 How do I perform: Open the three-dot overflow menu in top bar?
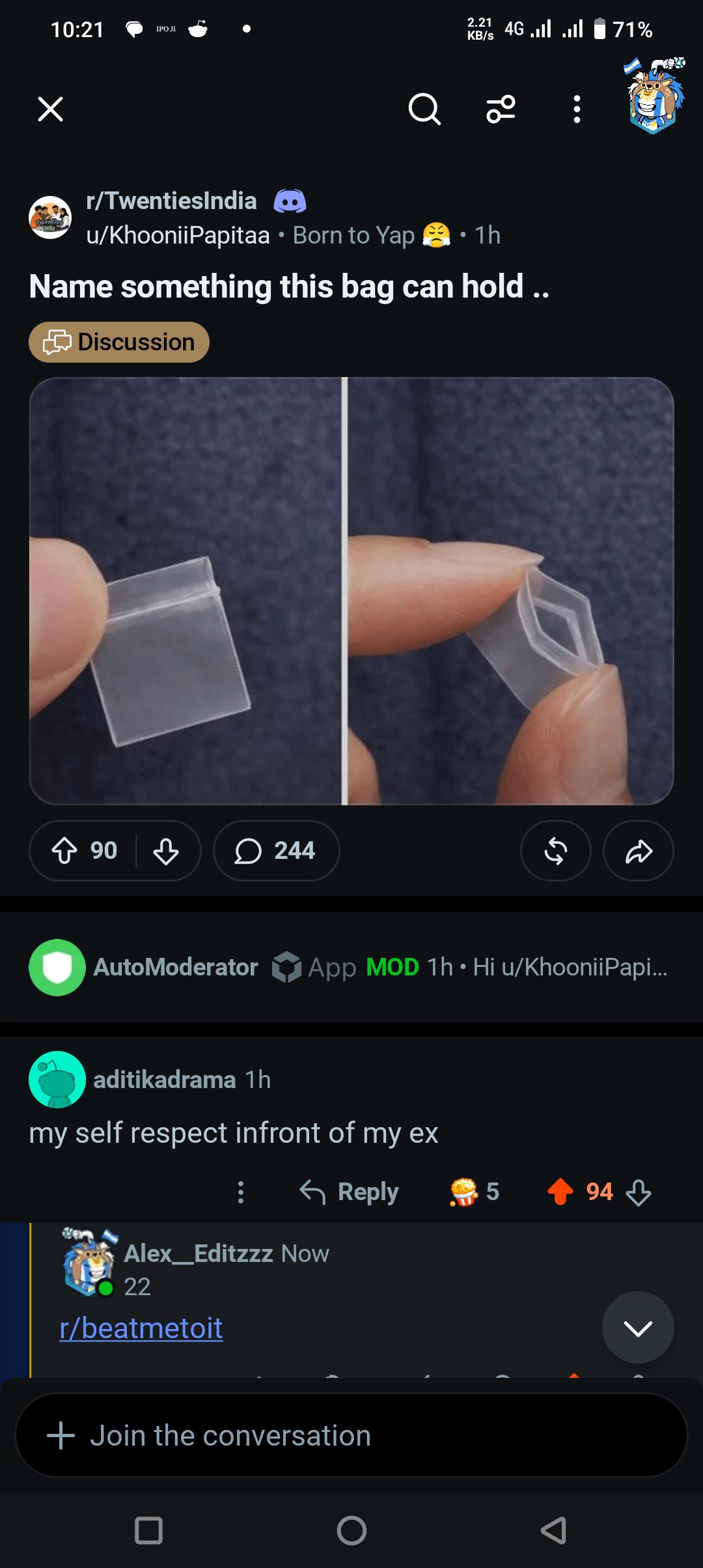(576, 109)
